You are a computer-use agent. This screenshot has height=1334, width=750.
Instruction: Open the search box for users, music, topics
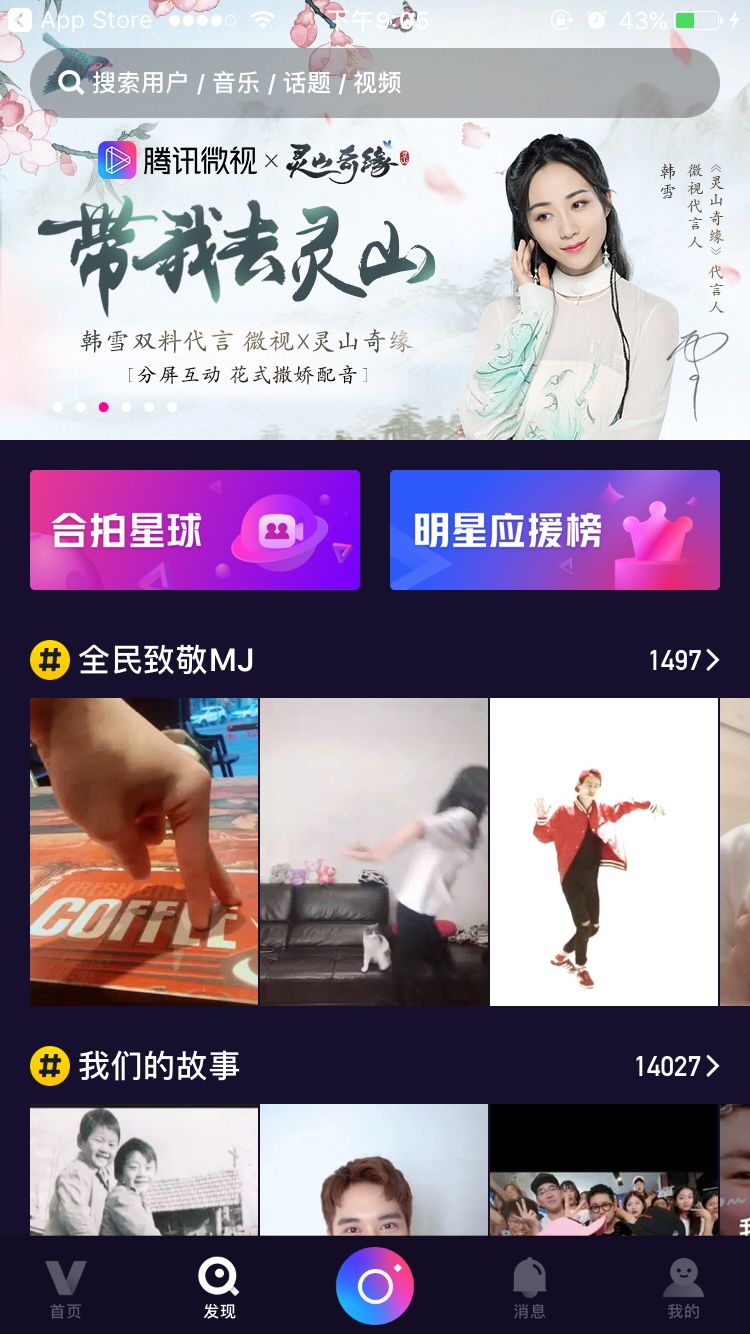pyautogui.click(x=375, y=82)
